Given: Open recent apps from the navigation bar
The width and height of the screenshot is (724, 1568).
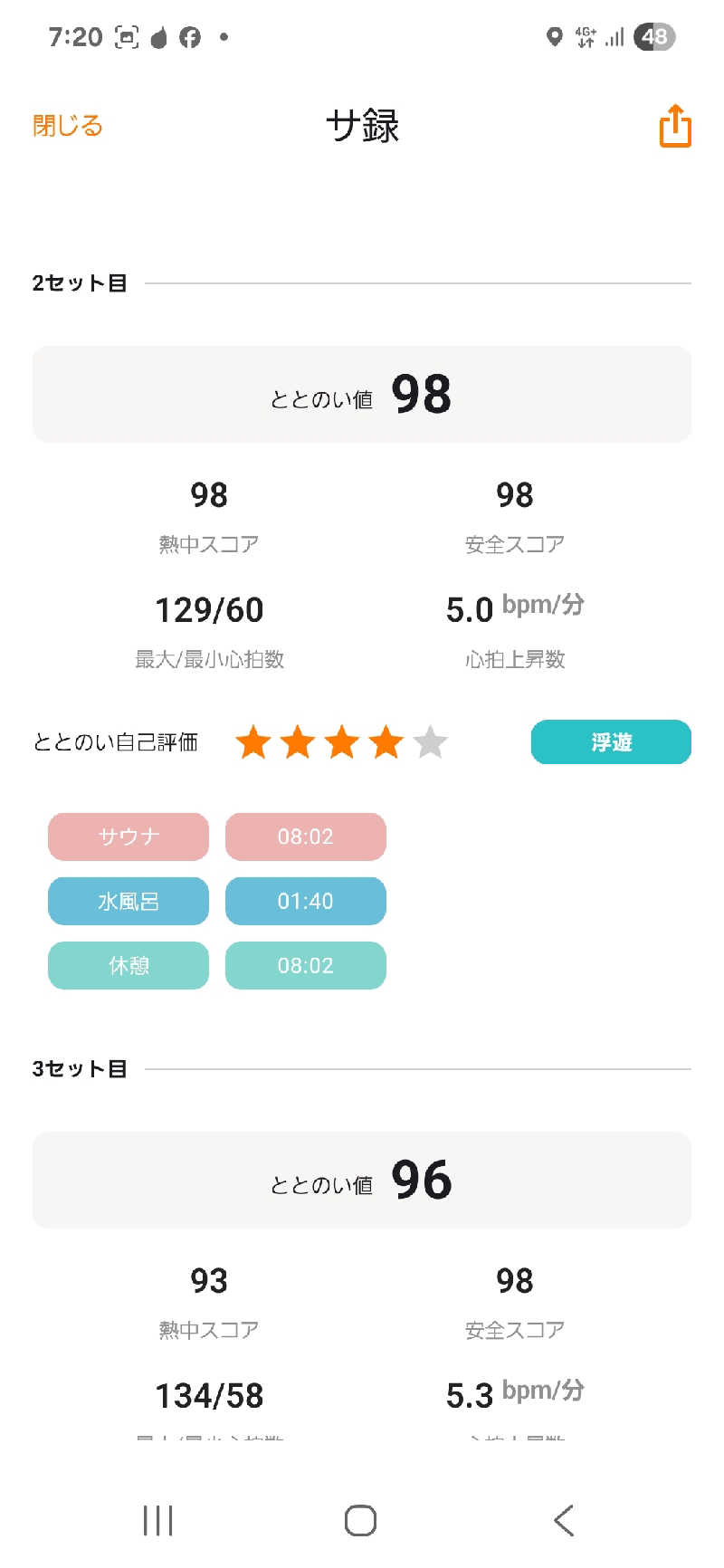Looking at the screenshot, I should 157,1522.
